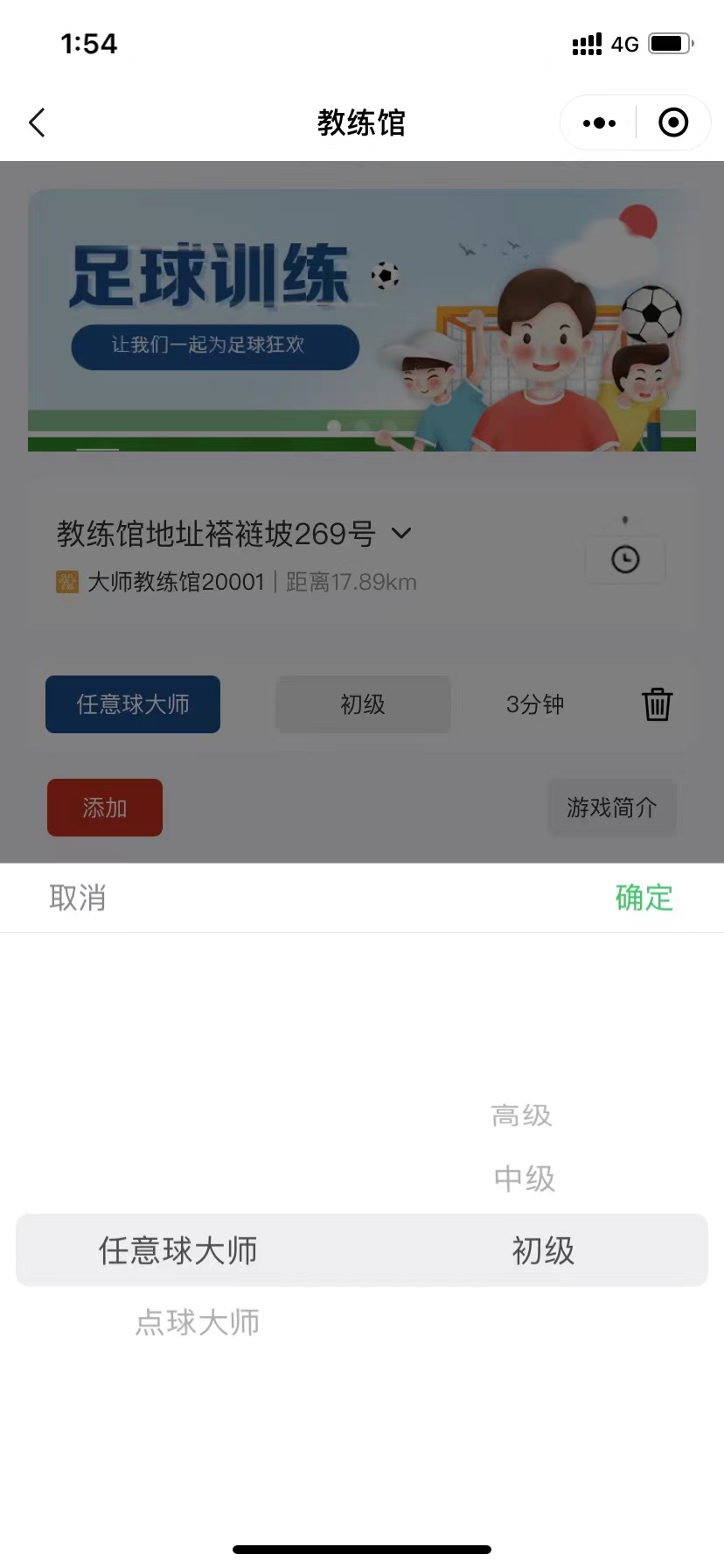Tap 取消 to dismiss the picker
Image resolution: width=724 pixels, height=1568 pixels.
77,898
